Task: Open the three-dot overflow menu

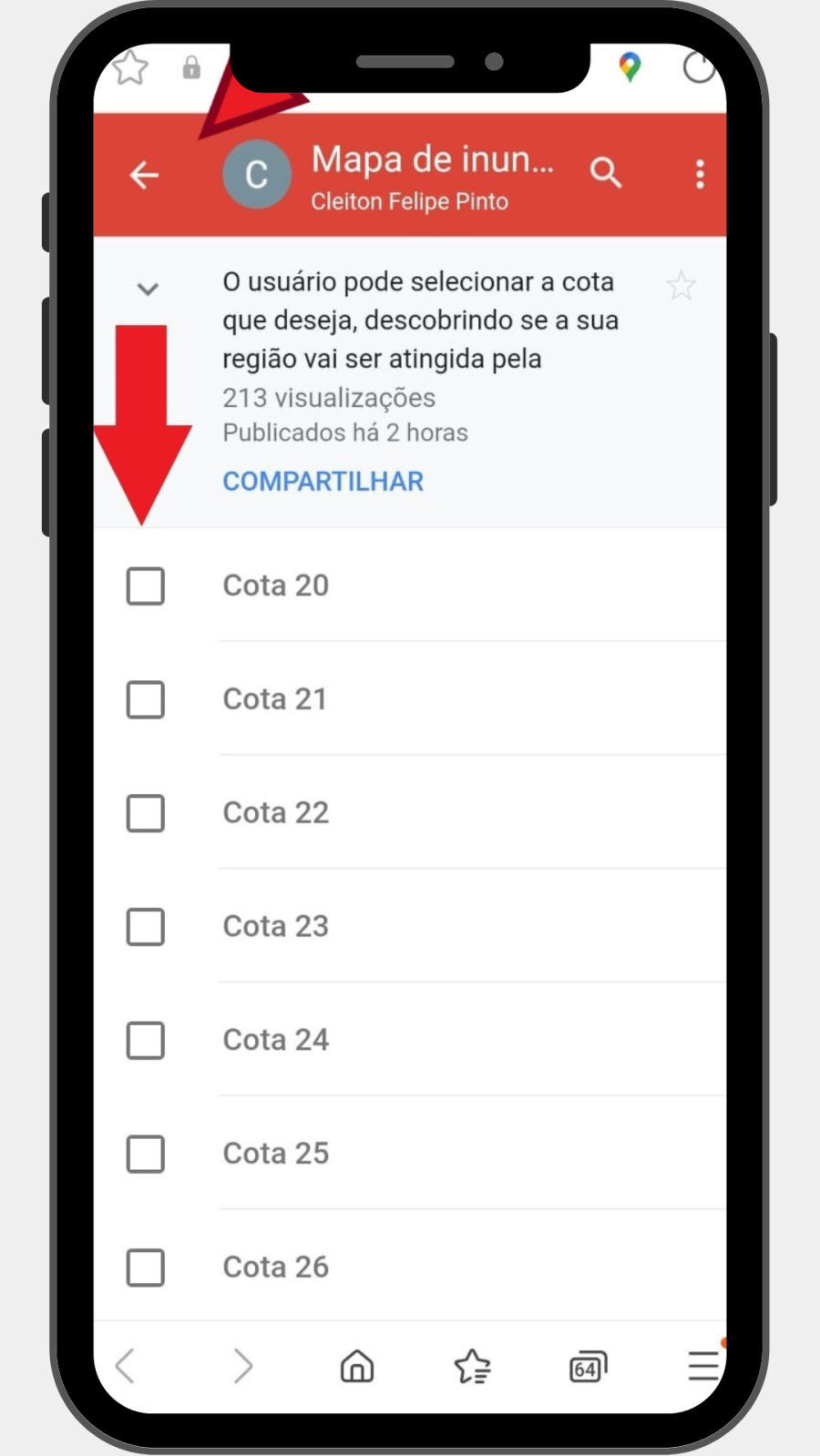Action: pos(700,174)
